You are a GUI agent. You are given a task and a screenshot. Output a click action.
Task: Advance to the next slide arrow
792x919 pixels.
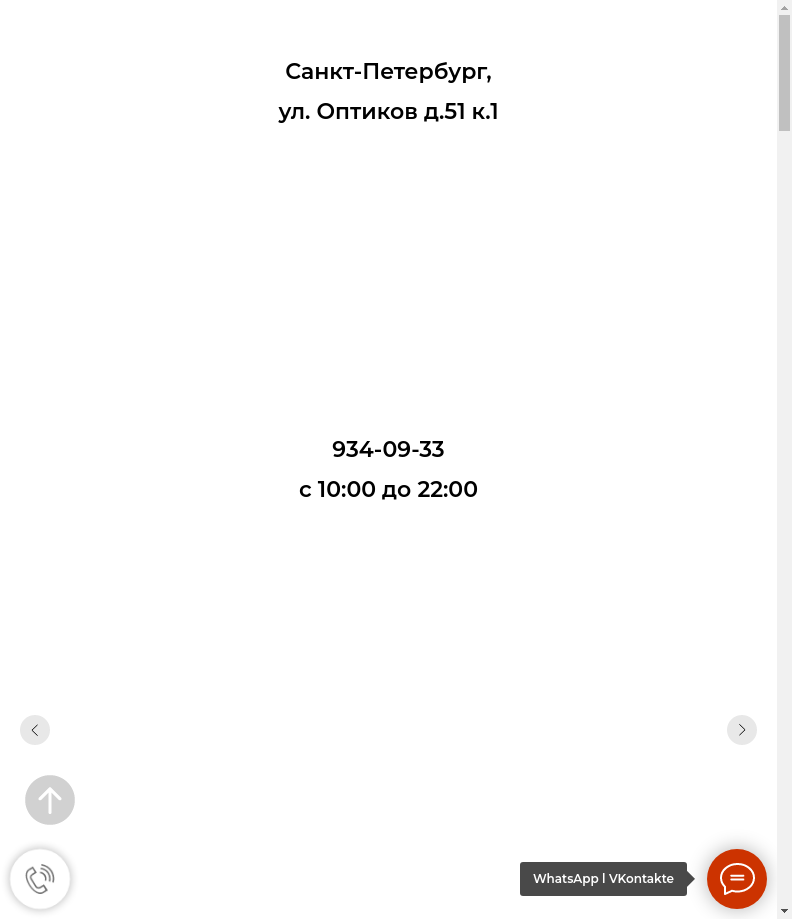click(x=741, y=730)
